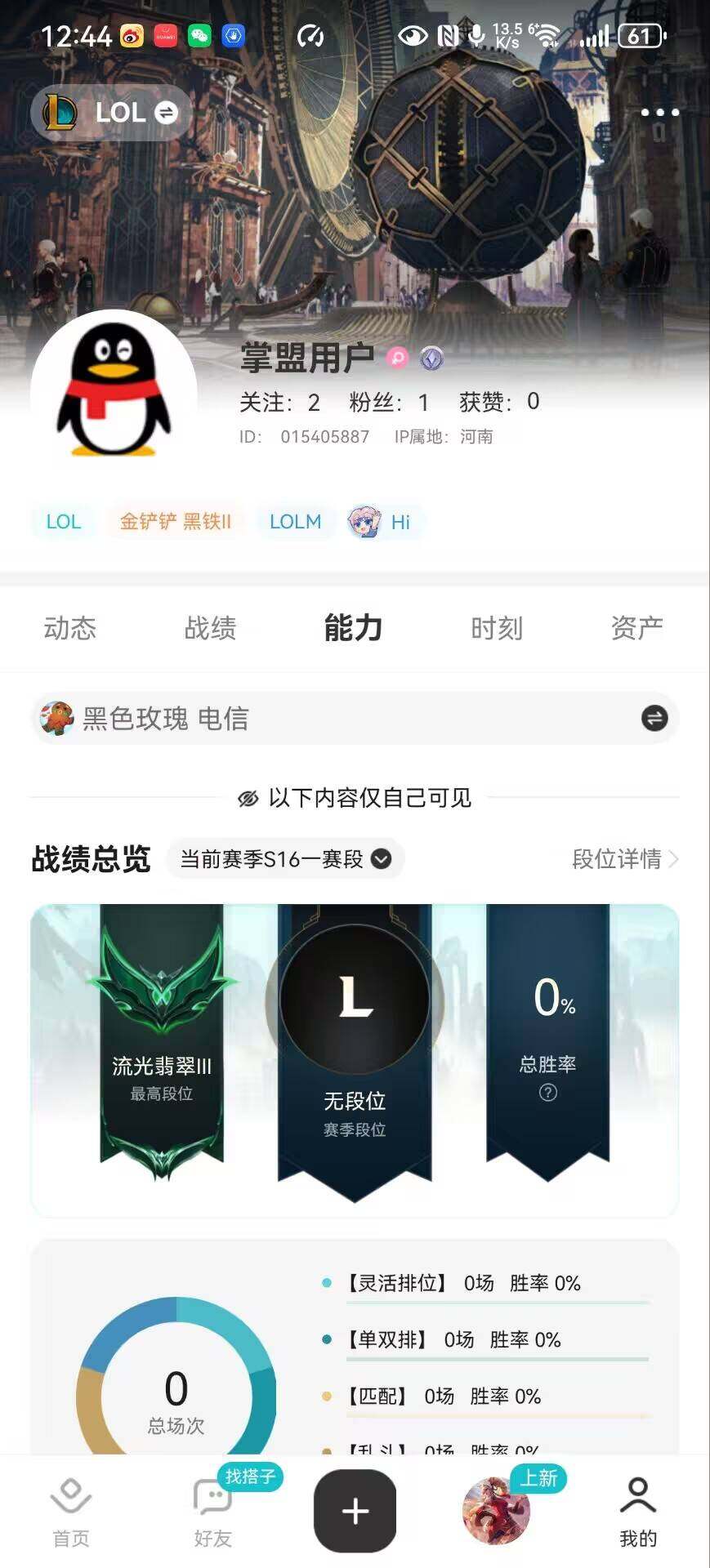Switch to the 动态 tab
The height and width of the screenshot is (1568, 710).
[70, 628]
